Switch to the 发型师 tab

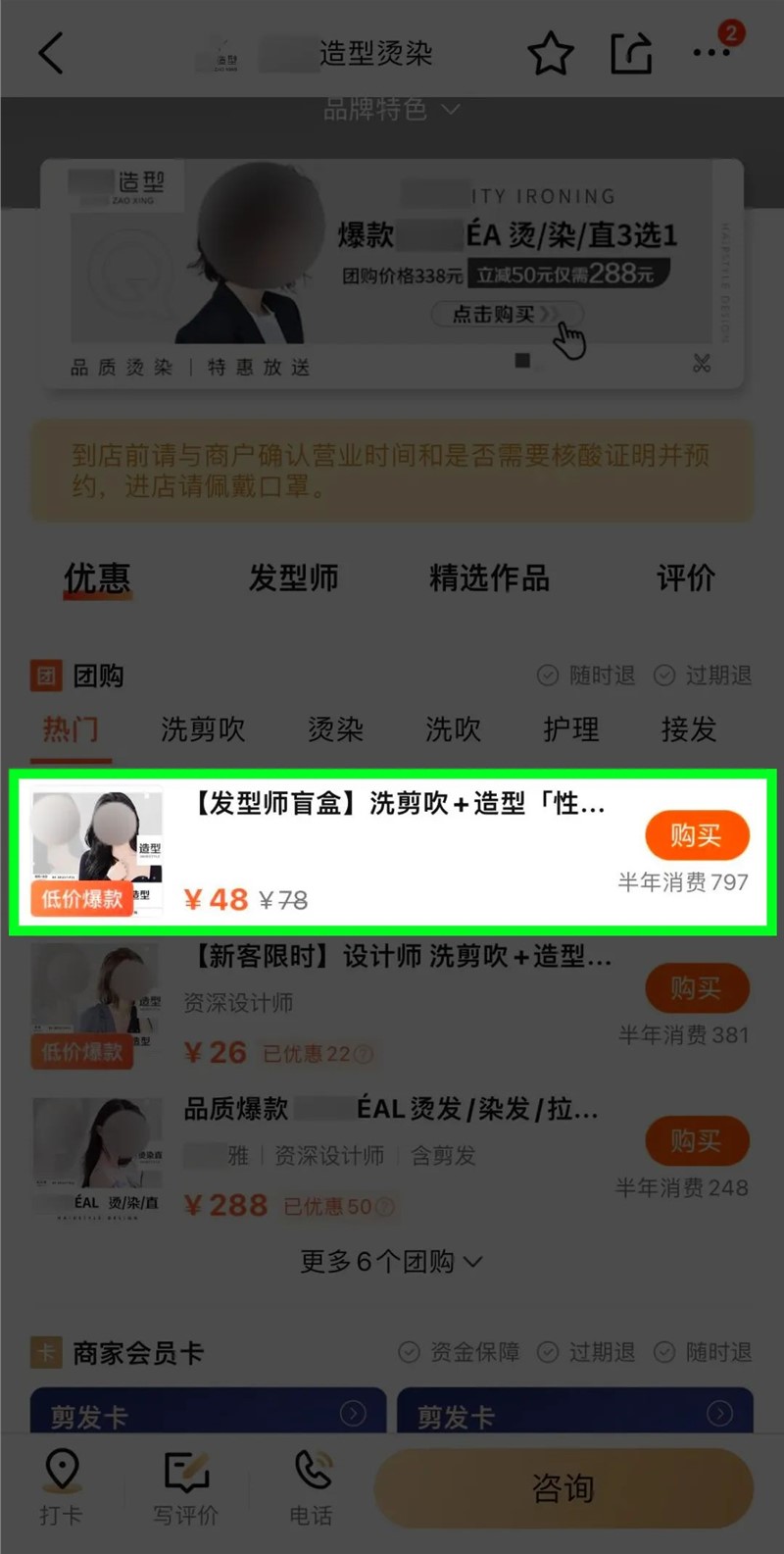[x=293, y=578]
